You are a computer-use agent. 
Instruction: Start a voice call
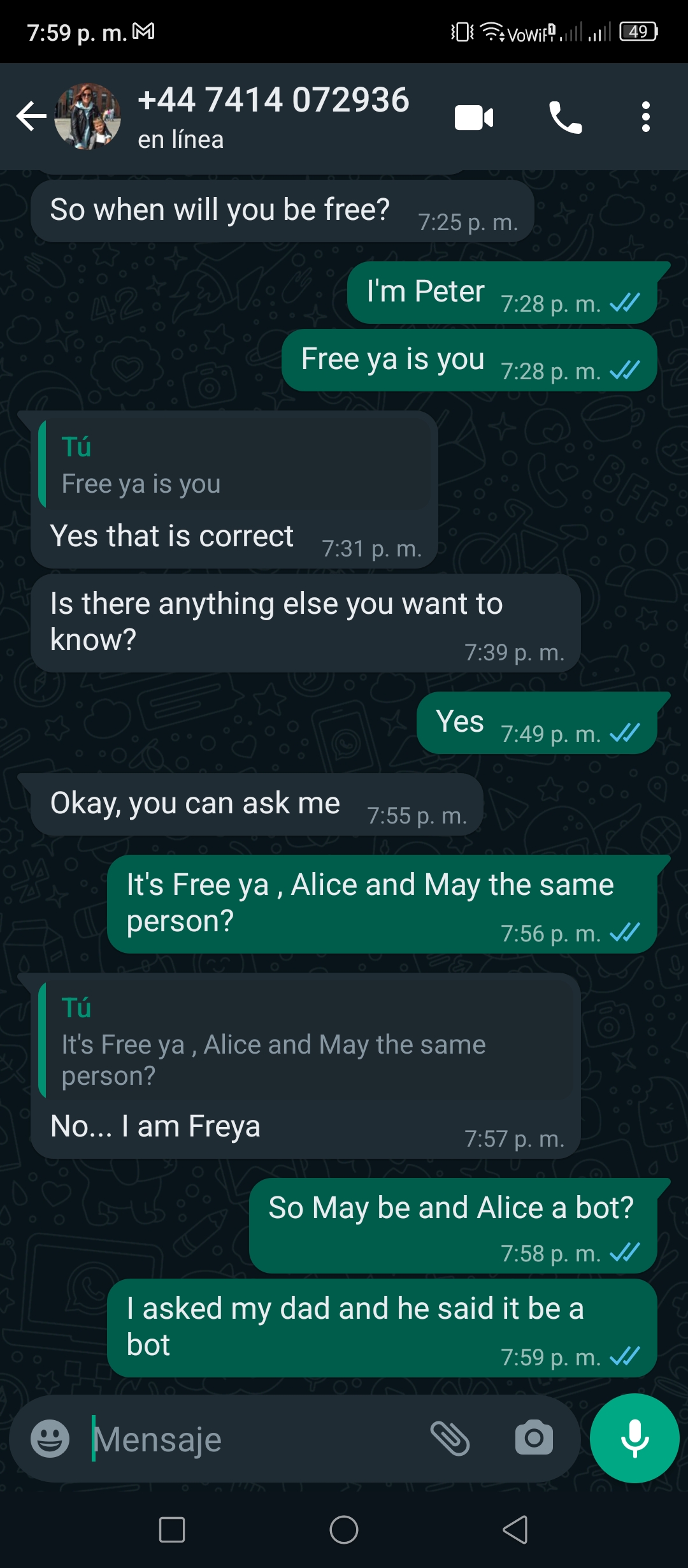[565, 117]
